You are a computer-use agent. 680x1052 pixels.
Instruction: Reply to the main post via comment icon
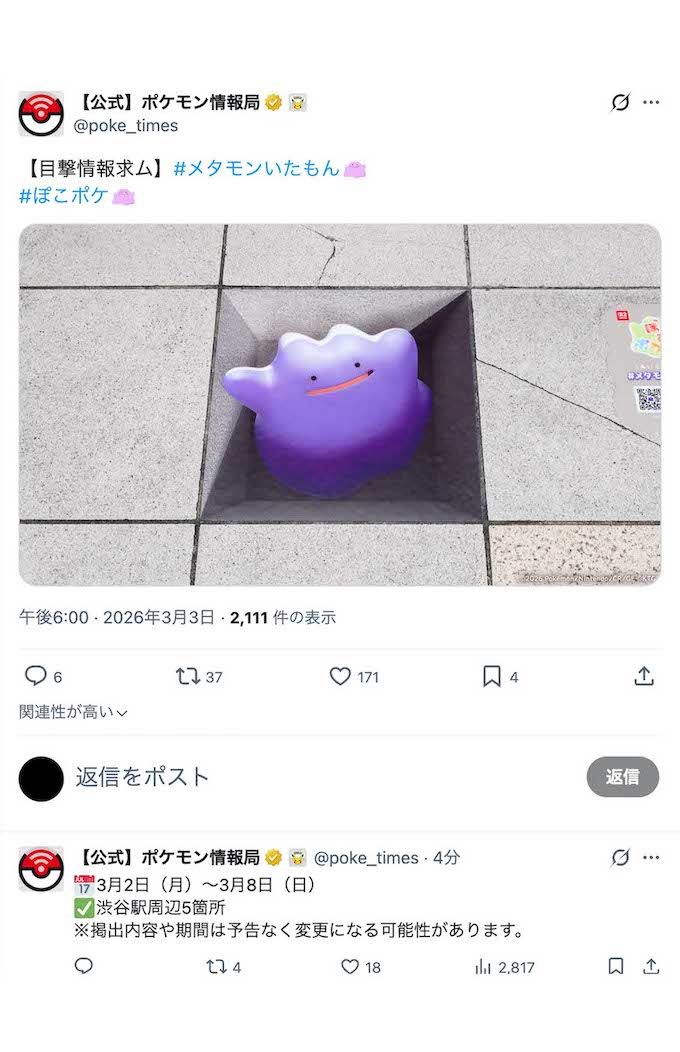click(x=36, y=677)
